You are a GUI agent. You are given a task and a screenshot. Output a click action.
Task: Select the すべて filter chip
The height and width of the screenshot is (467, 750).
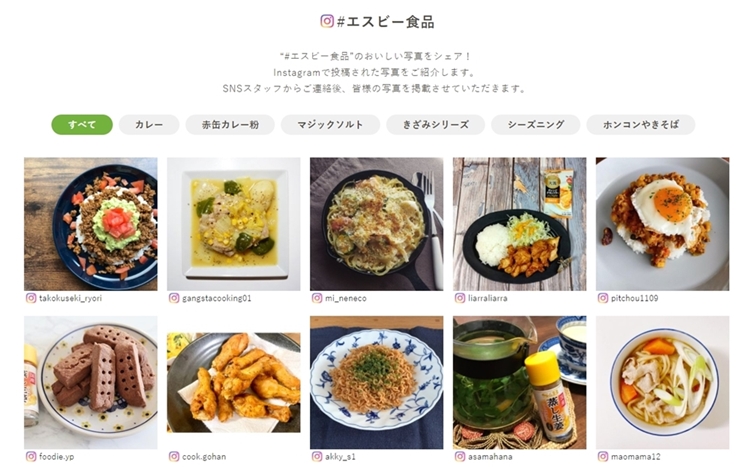(82, 125)
